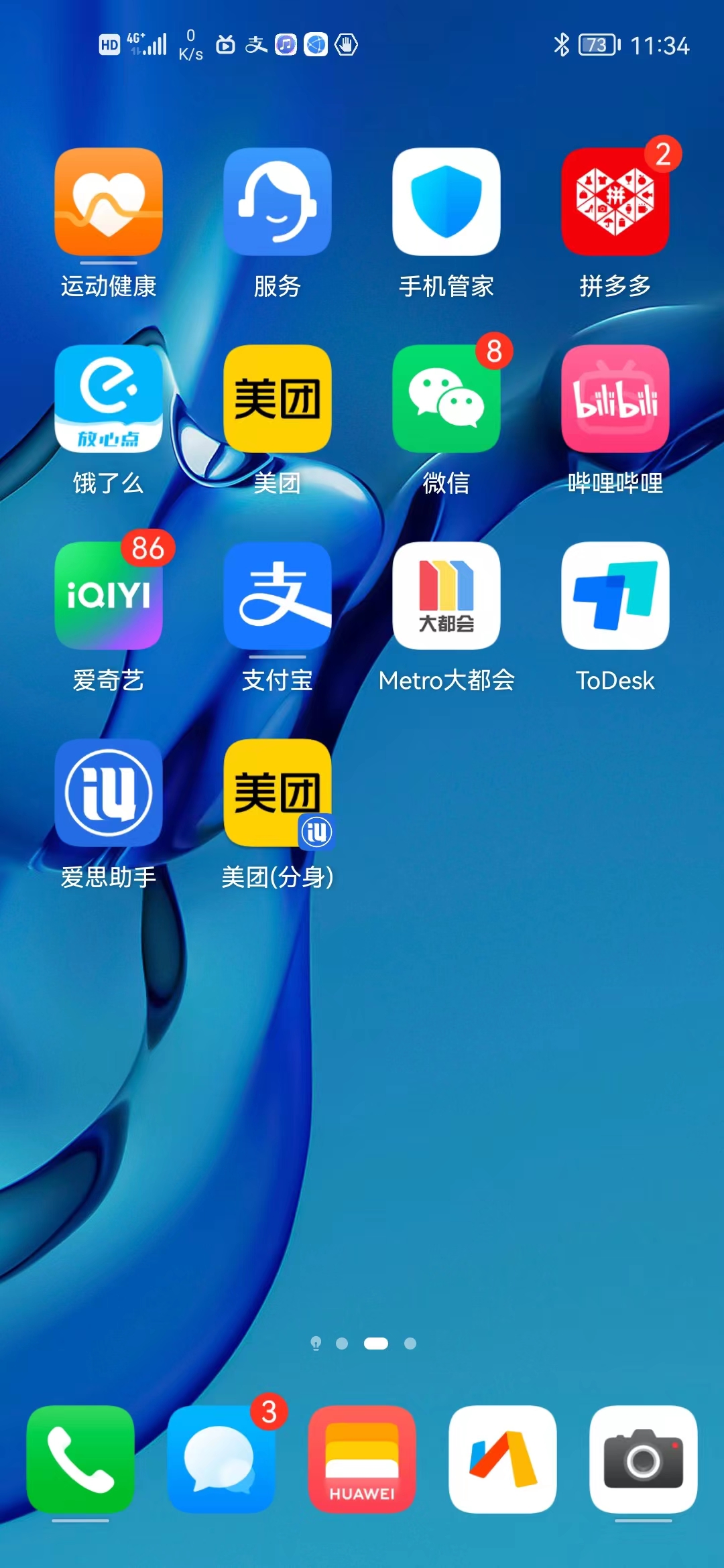This screenshot has height=1568, width=724.
Task: Open the ToDesk remote desktop app
Action: tap(615, 596)
